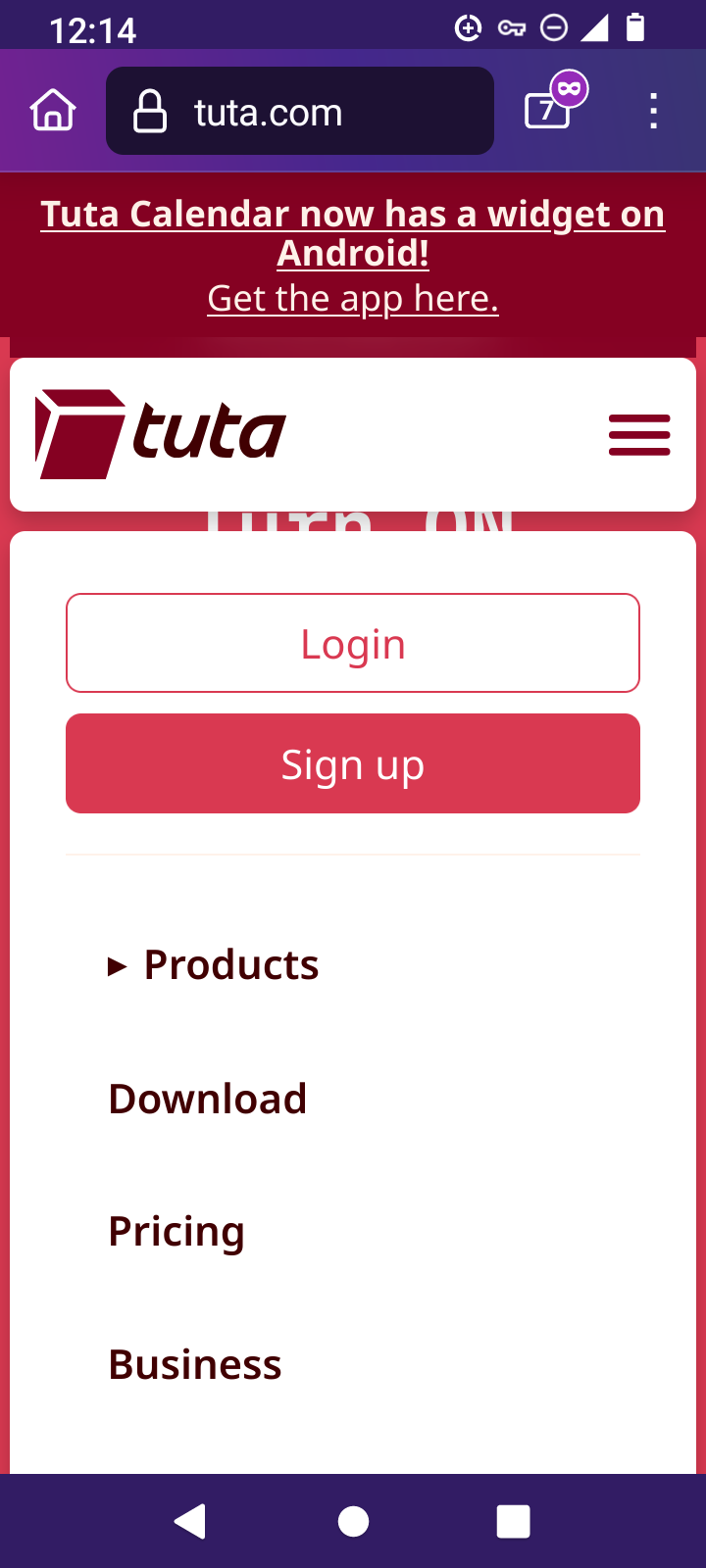The image size is (706, 1568).
Task: Tap the Sign up button
Action: (x=353, y=764)
